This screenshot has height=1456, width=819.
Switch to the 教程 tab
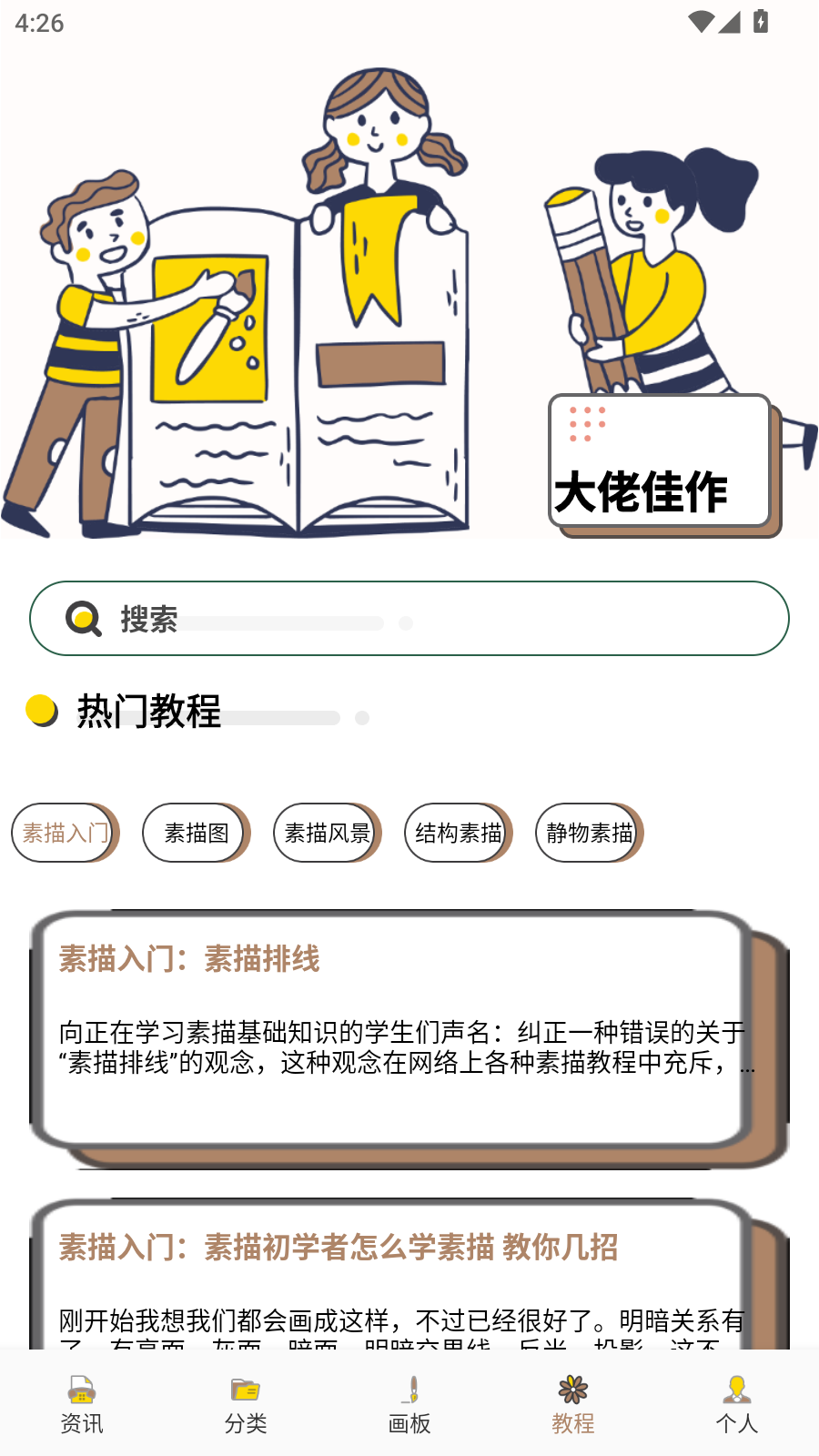[573, 1403]
